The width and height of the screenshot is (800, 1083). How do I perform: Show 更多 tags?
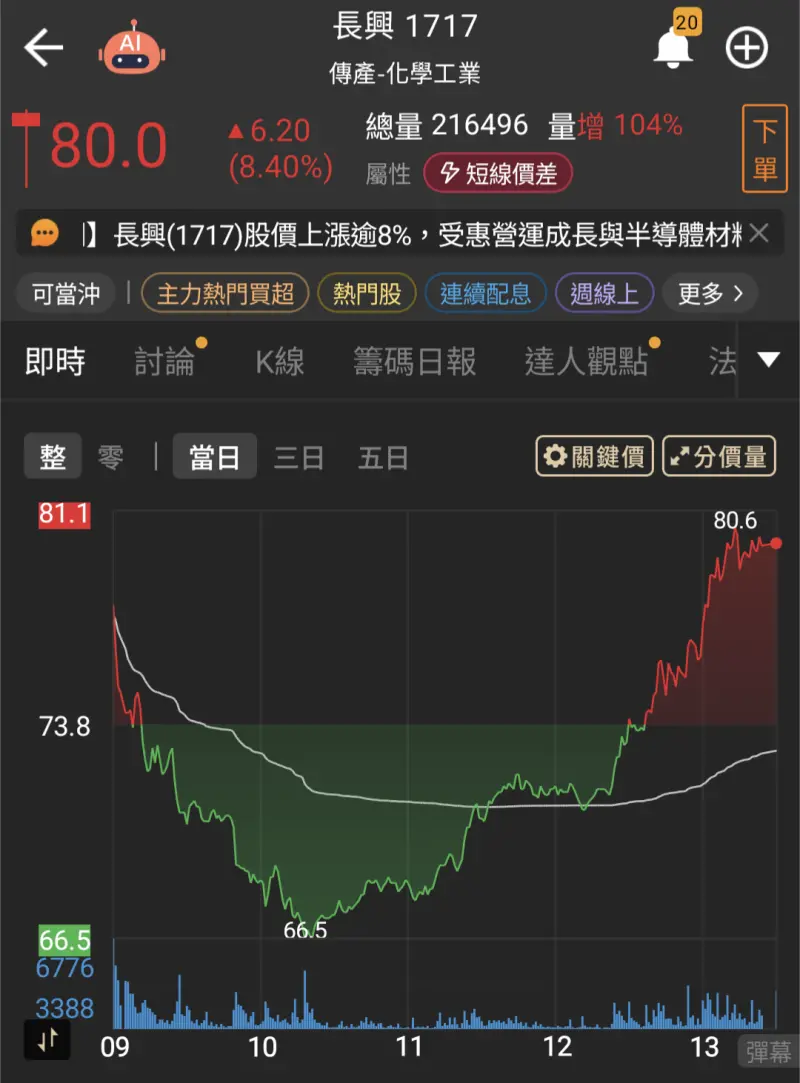coord(709,294)
